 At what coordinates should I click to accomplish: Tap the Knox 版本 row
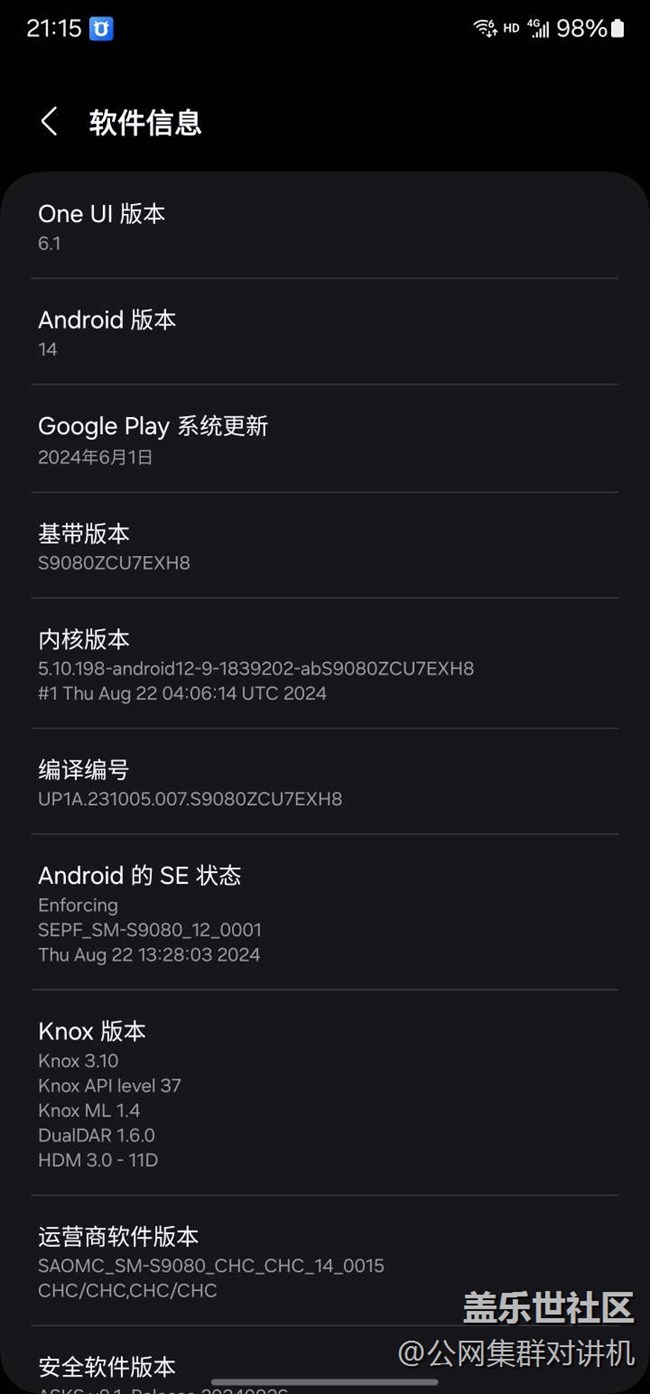point(325,1093)
